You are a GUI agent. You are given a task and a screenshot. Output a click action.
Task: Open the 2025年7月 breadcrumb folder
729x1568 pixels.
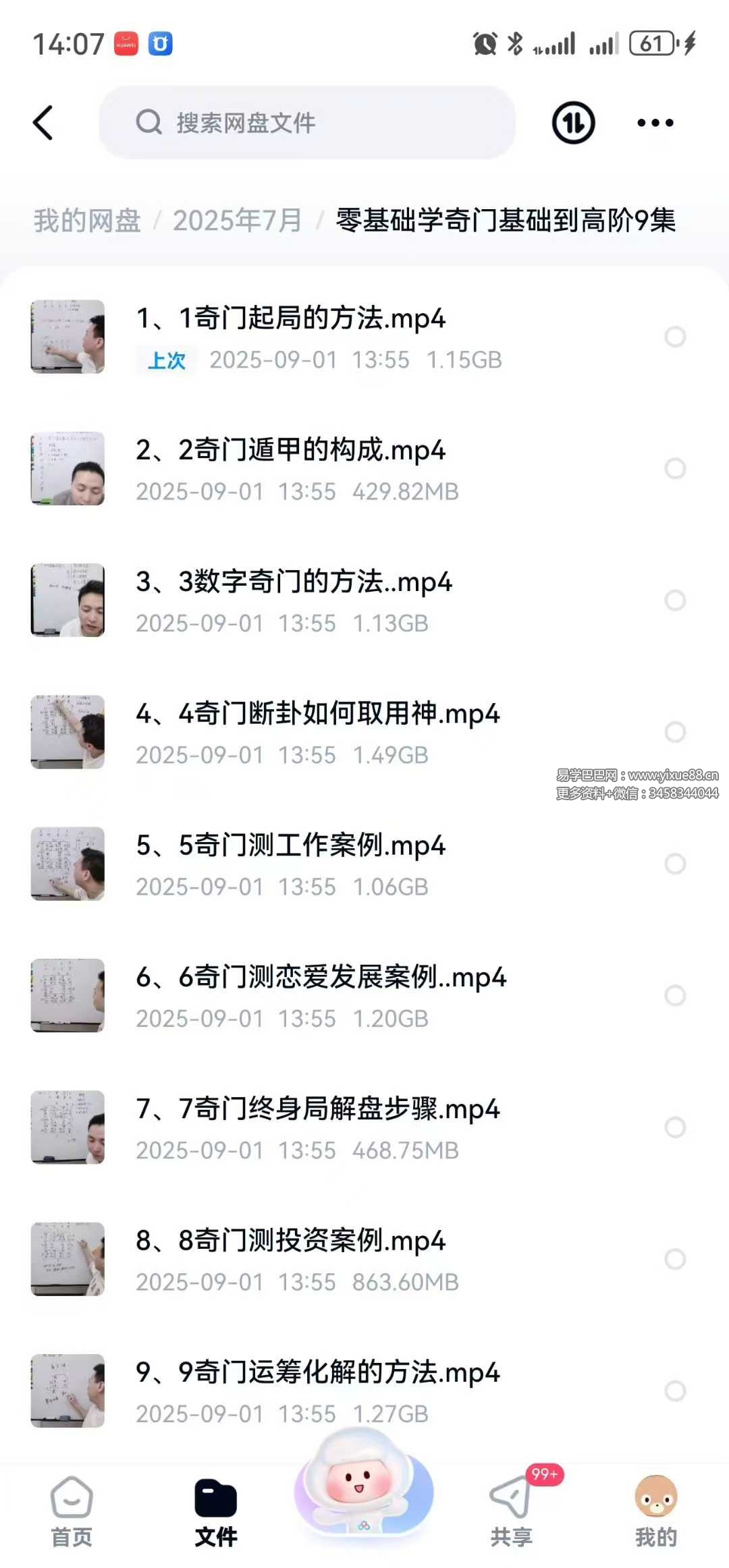click(237, 221)
